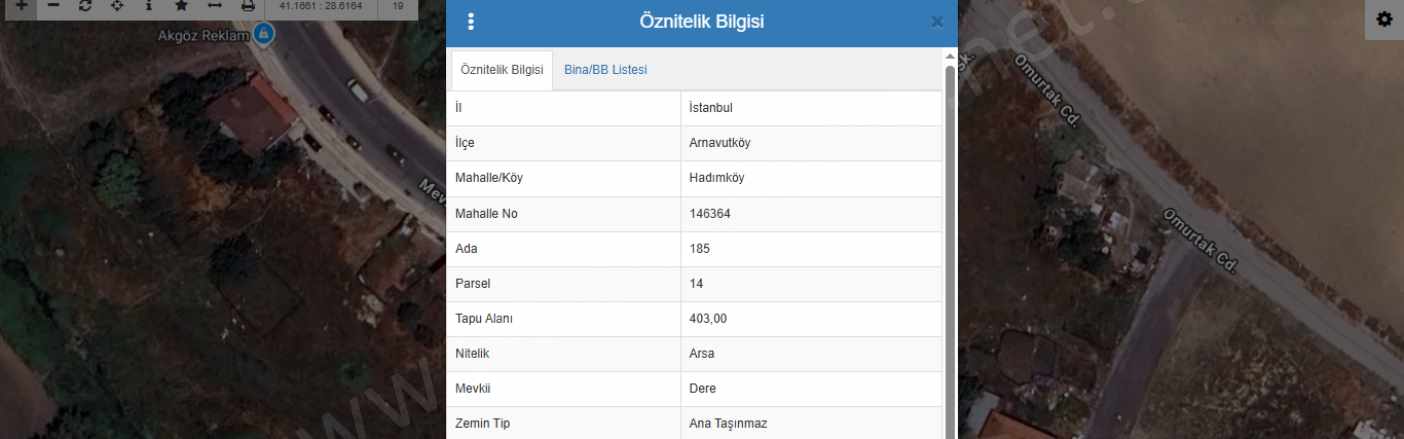The width and height of the screenshot is (1404, 439).
Task: Print the current map
Action: pyautogui.click(x=247, y=6)
